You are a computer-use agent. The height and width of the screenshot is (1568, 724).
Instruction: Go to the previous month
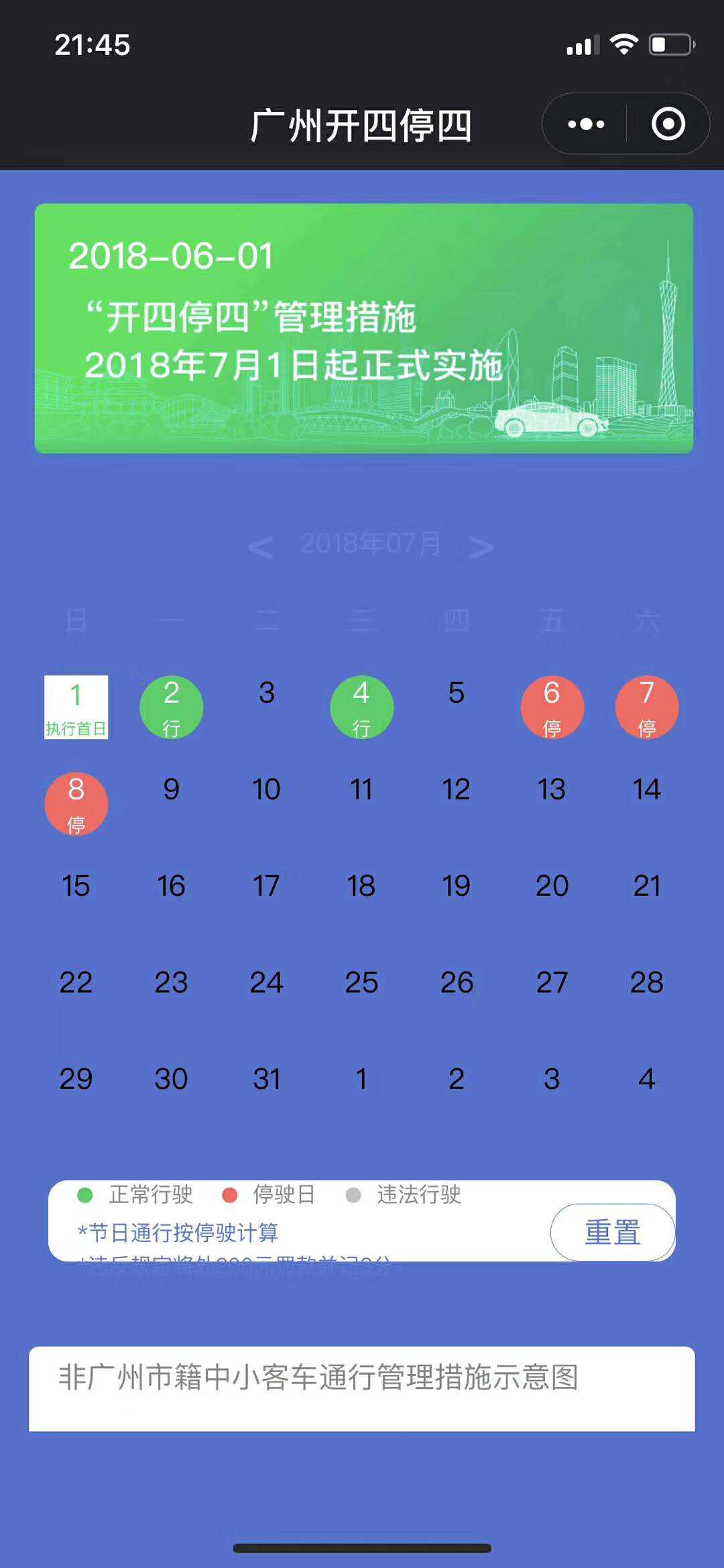260,547
